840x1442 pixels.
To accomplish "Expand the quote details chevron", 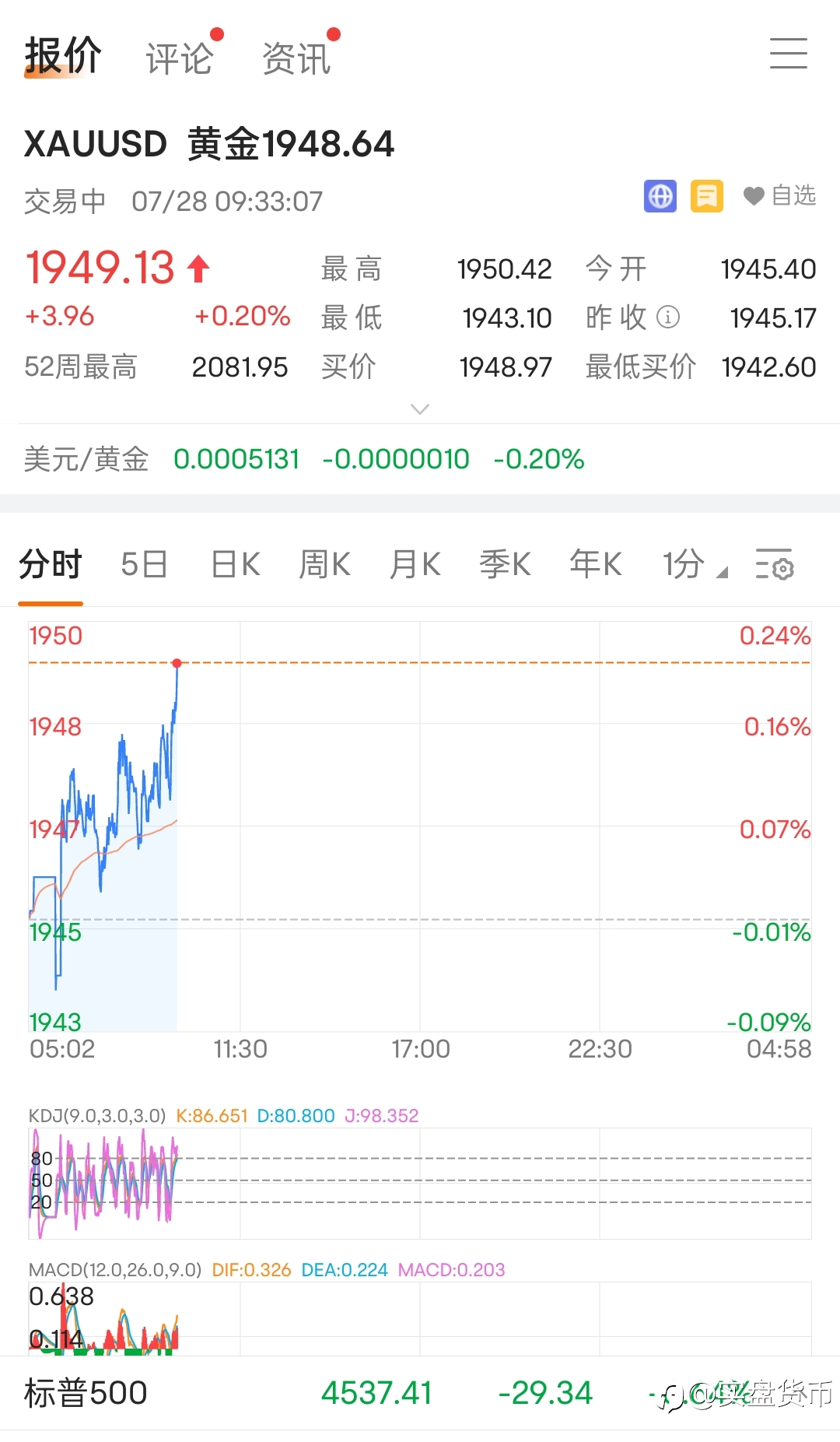I will [420, 409].
